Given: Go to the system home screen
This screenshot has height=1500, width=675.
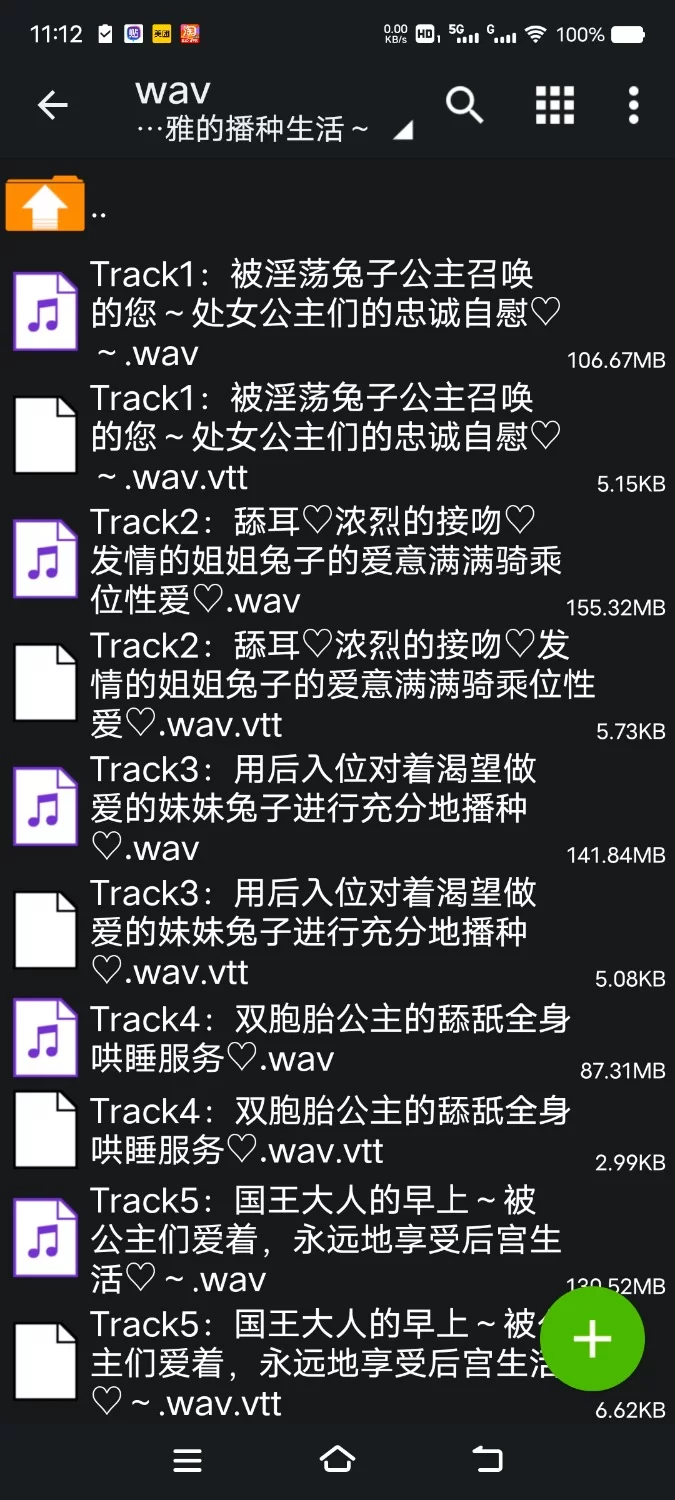Looking at the screenshot, I should (337, 1460).
